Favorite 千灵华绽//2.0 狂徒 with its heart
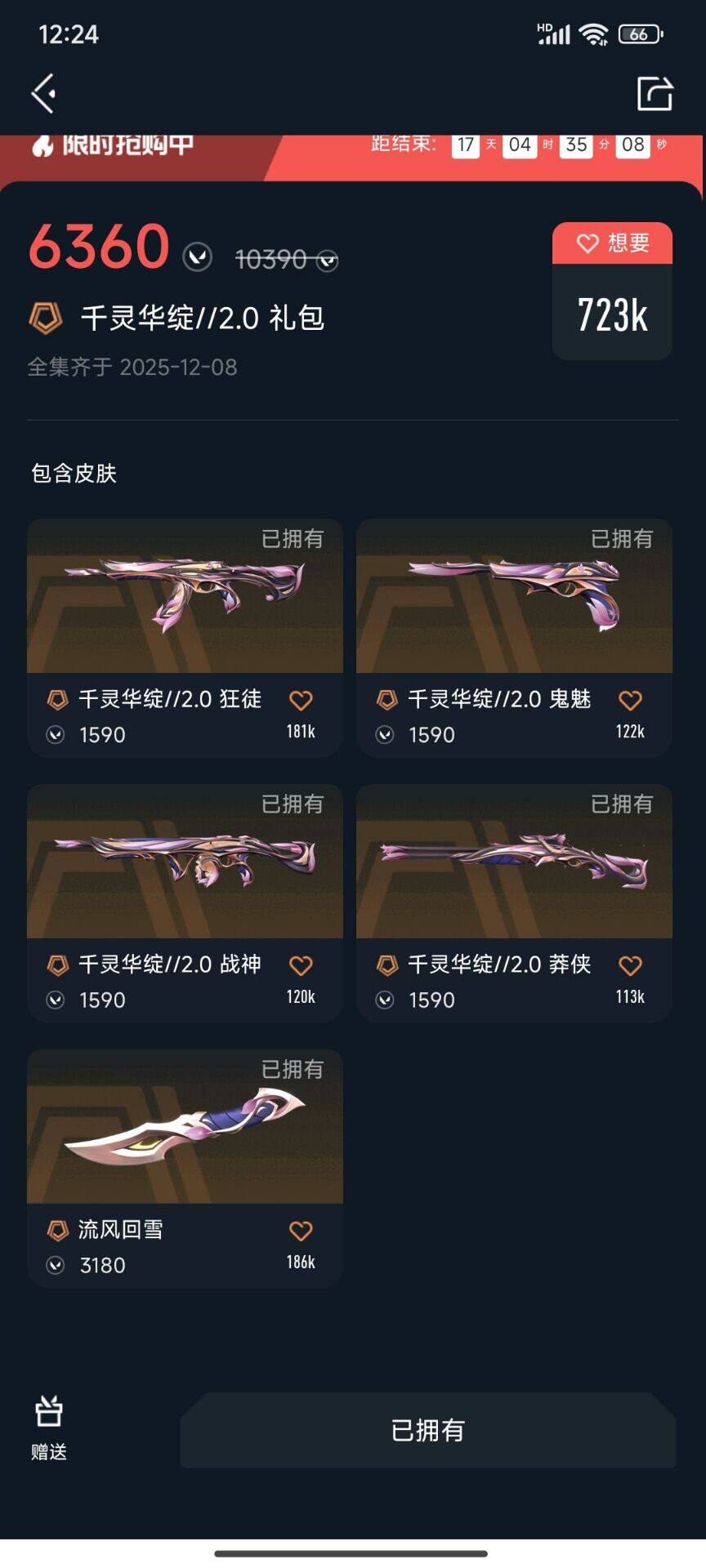The height and width of the screenshot is (1568, 706). click(302, 700)
